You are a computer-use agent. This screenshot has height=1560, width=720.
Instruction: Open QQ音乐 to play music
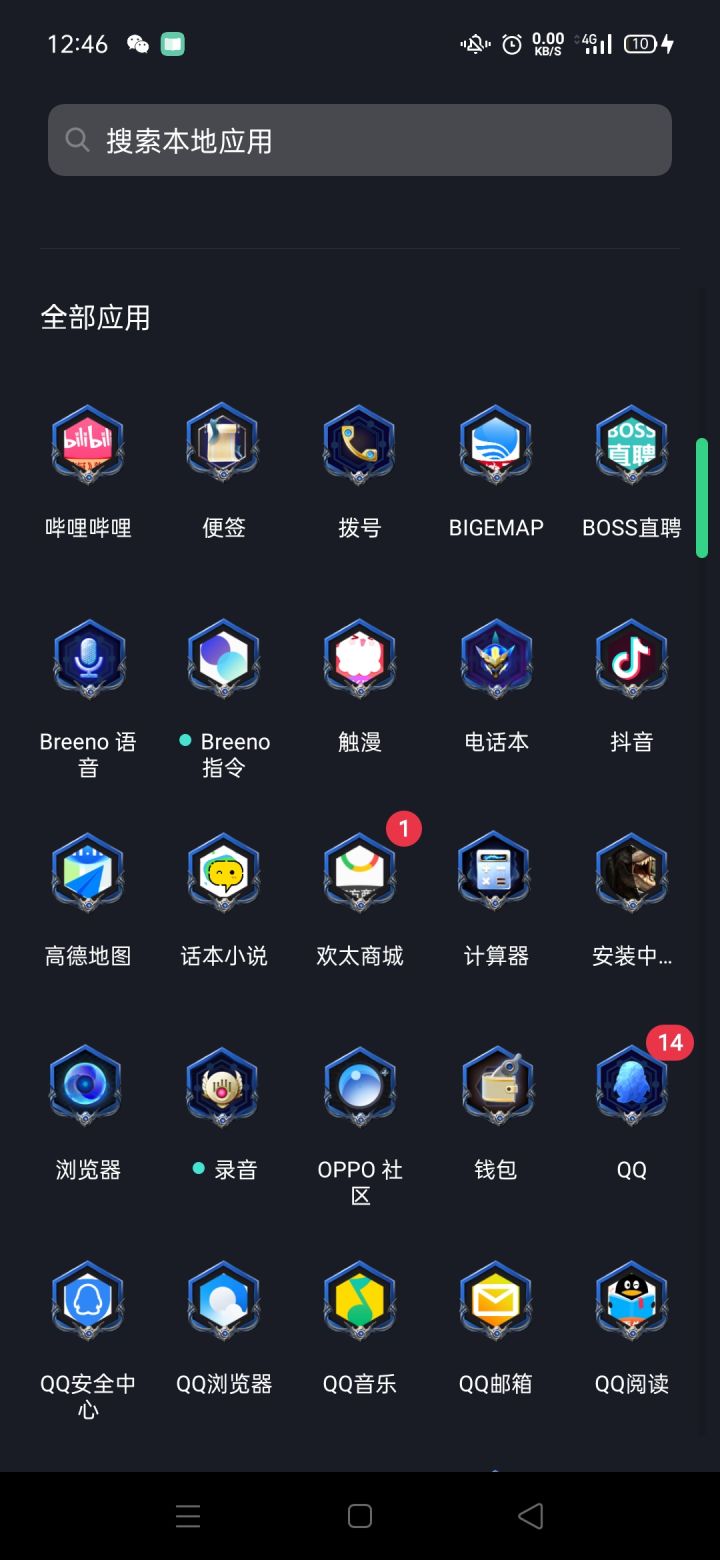tap(359, 1300)
